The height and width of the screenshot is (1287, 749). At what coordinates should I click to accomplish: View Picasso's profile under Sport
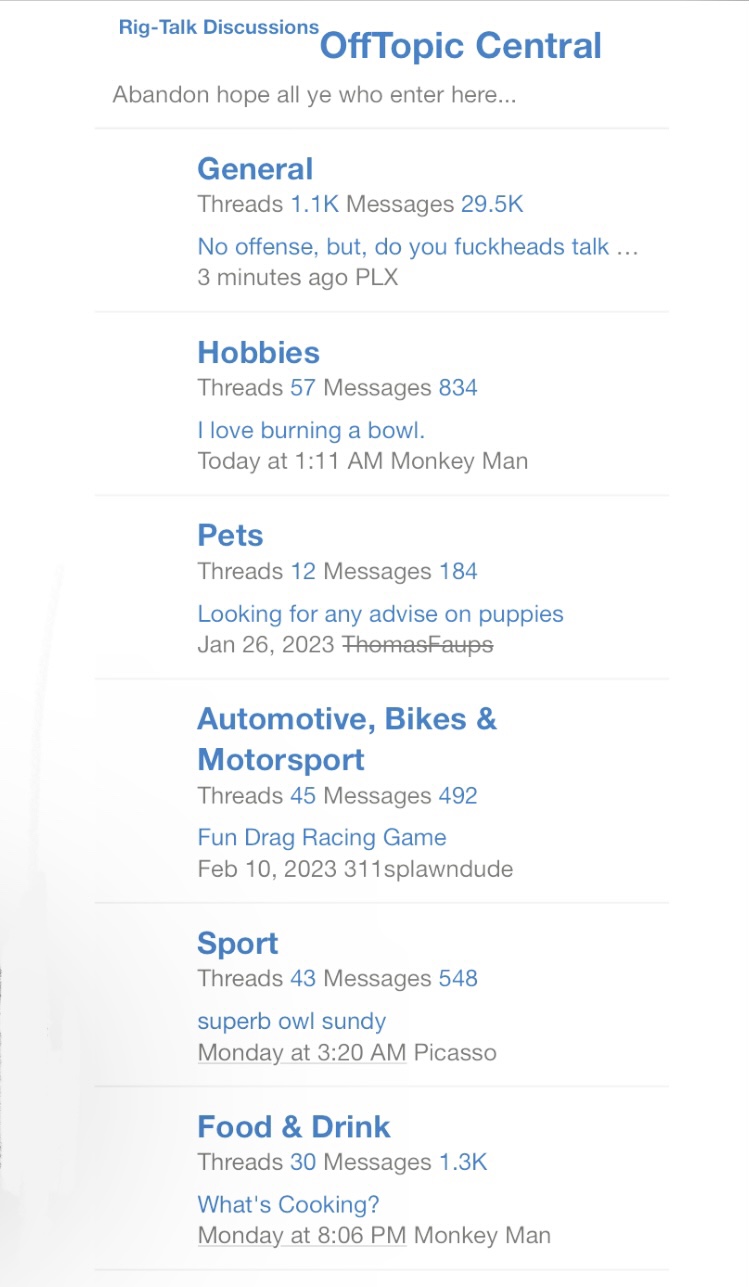(x=455, y=1052)
